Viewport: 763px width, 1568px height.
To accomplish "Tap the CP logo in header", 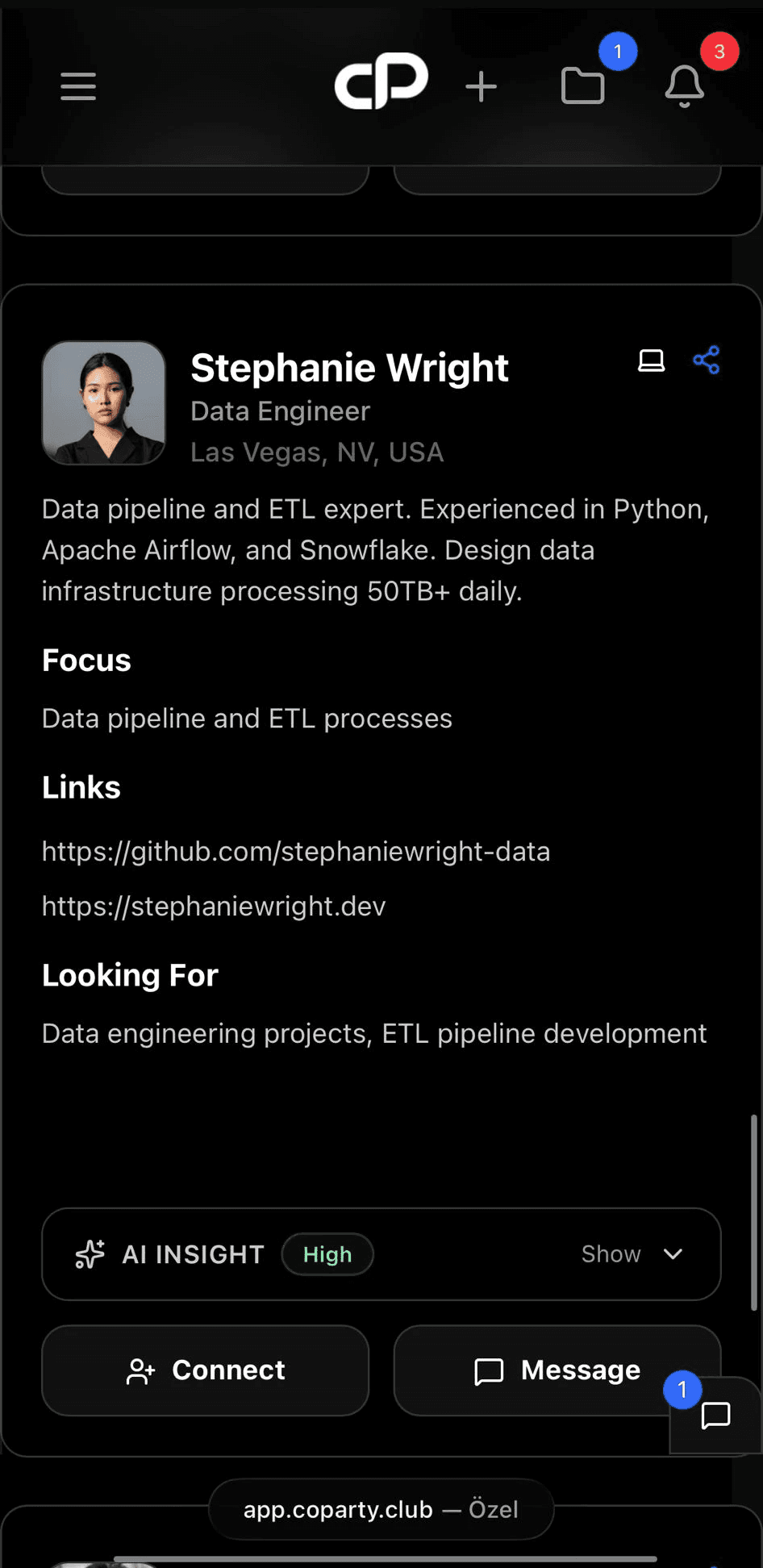I will click(381, 81).
